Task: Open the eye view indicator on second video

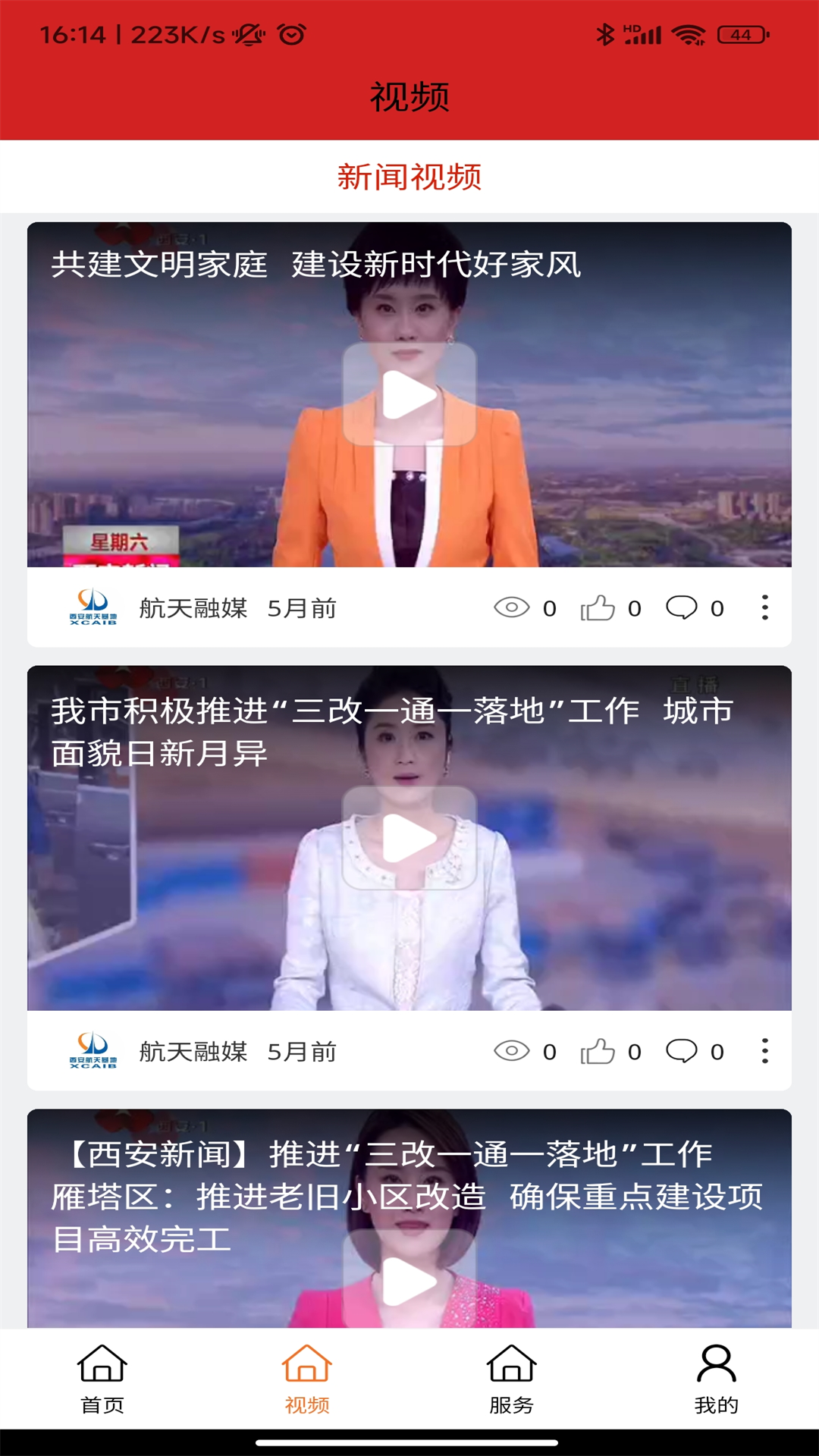Action: (x=511, y=1052)
